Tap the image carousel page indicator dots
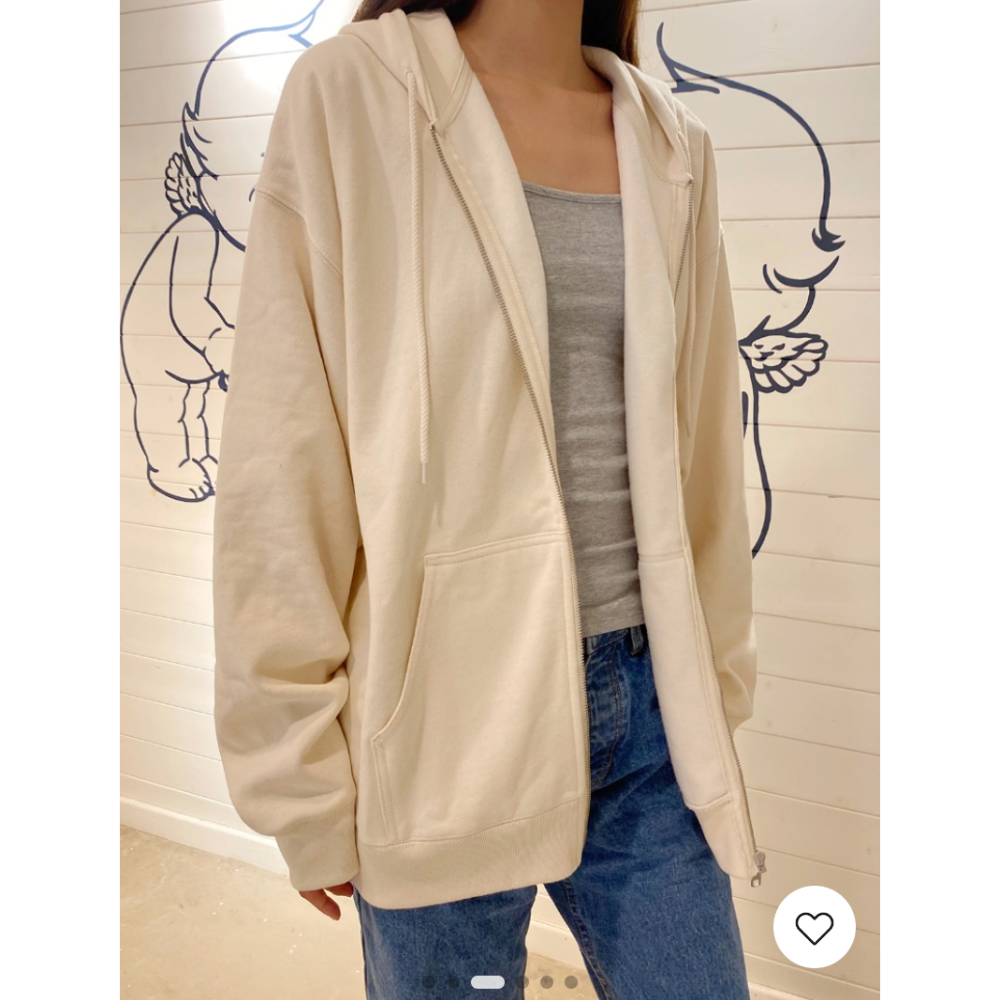This screenshot has width=1000, height=1000. pyautogui.click(x=499, y=982)
